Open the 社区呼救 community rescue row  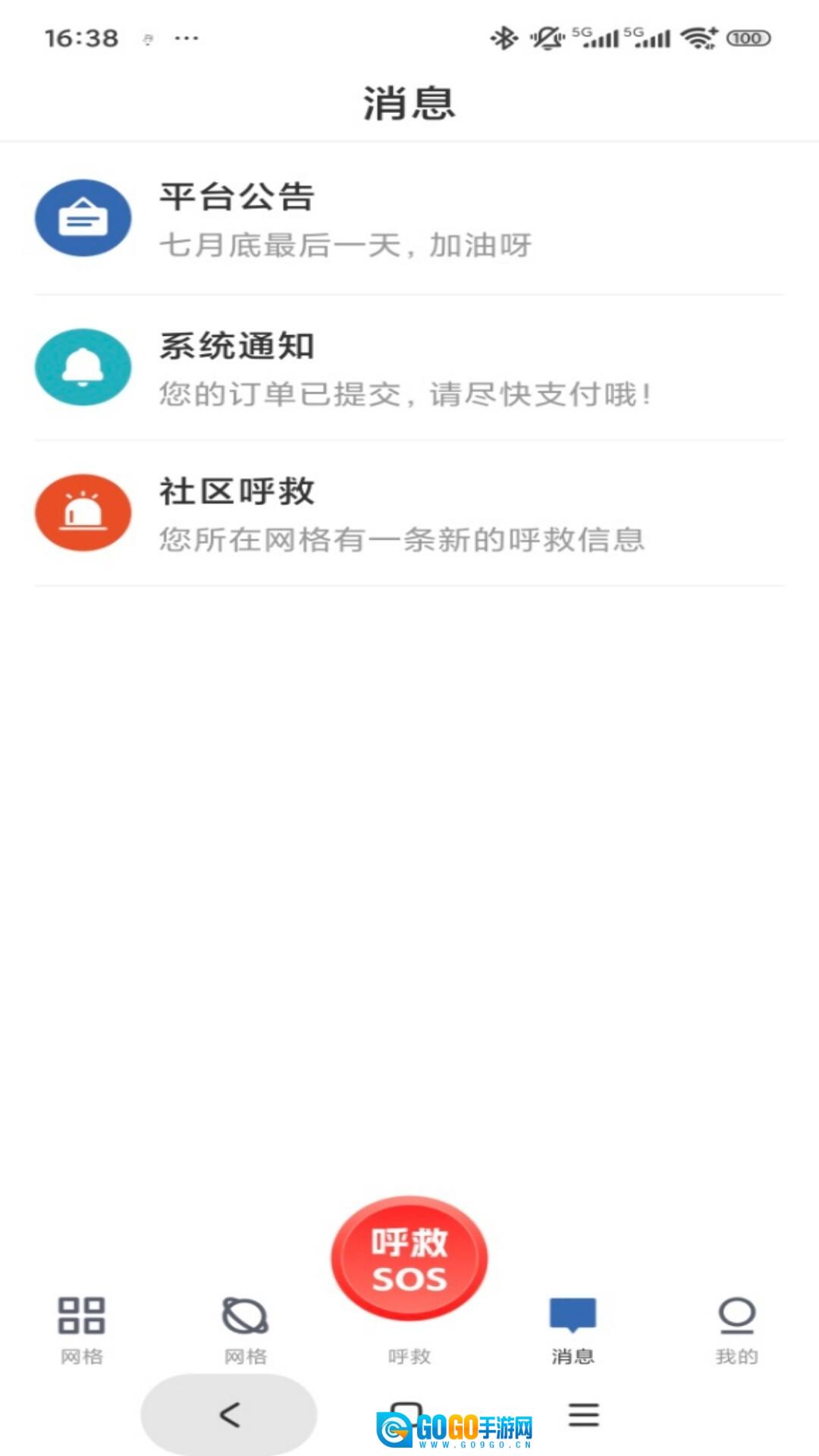tap(409, 513)
